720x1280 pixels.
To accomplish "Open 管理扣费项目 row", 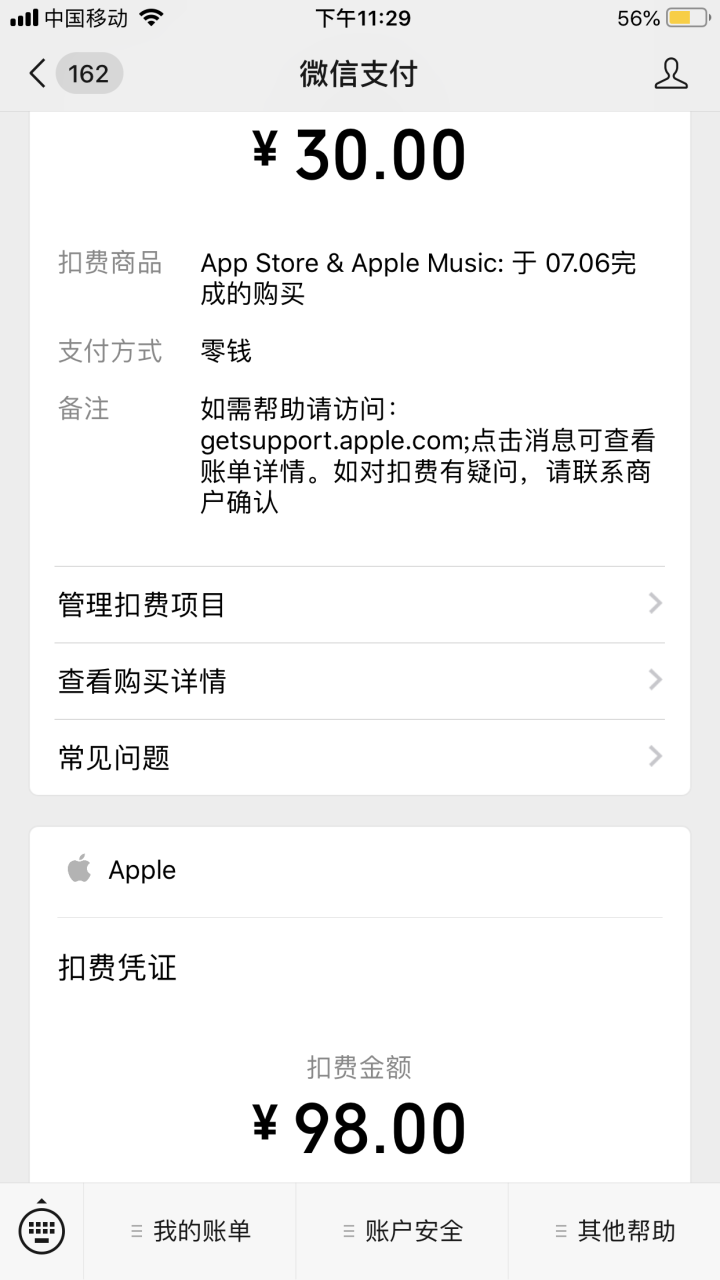I will (360, 605).
